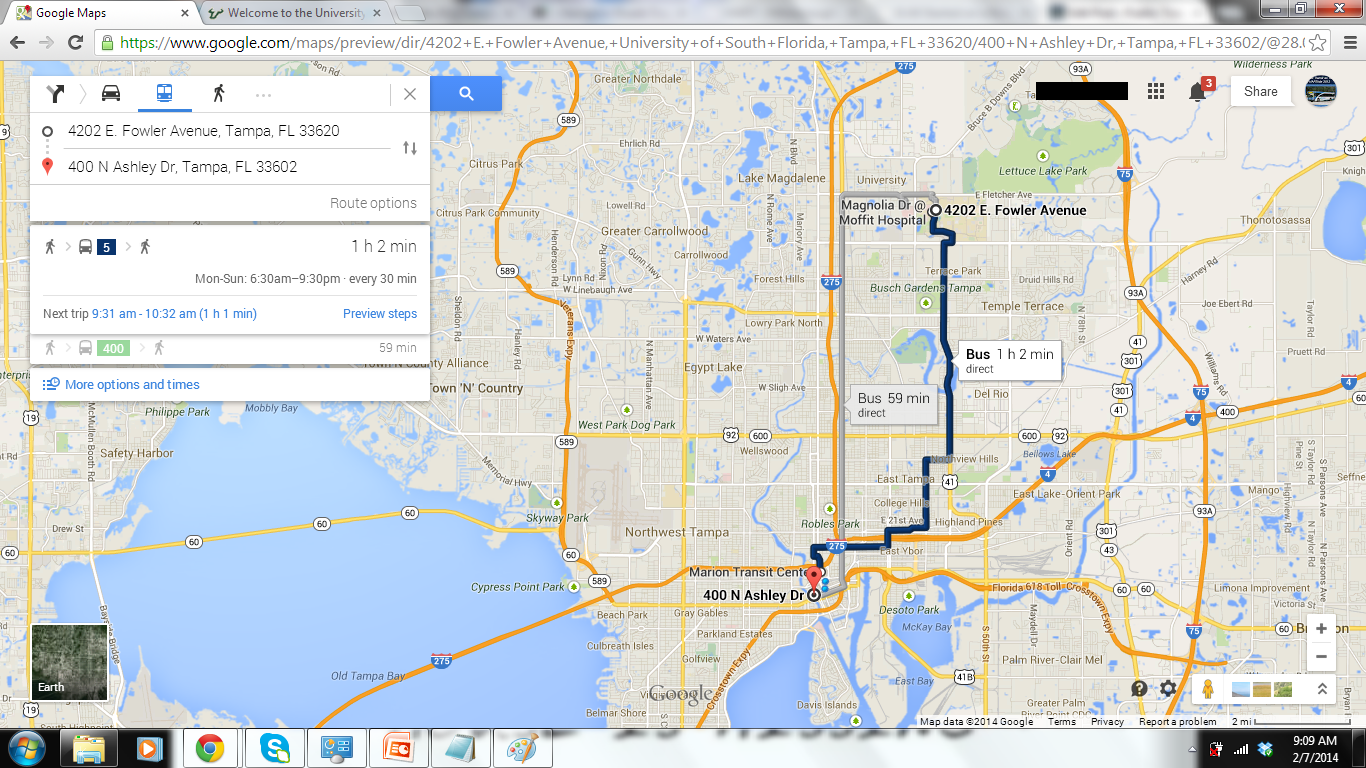Open Route options
Viewport: 1366px width, 768px height.
click(x=373, y=203)
